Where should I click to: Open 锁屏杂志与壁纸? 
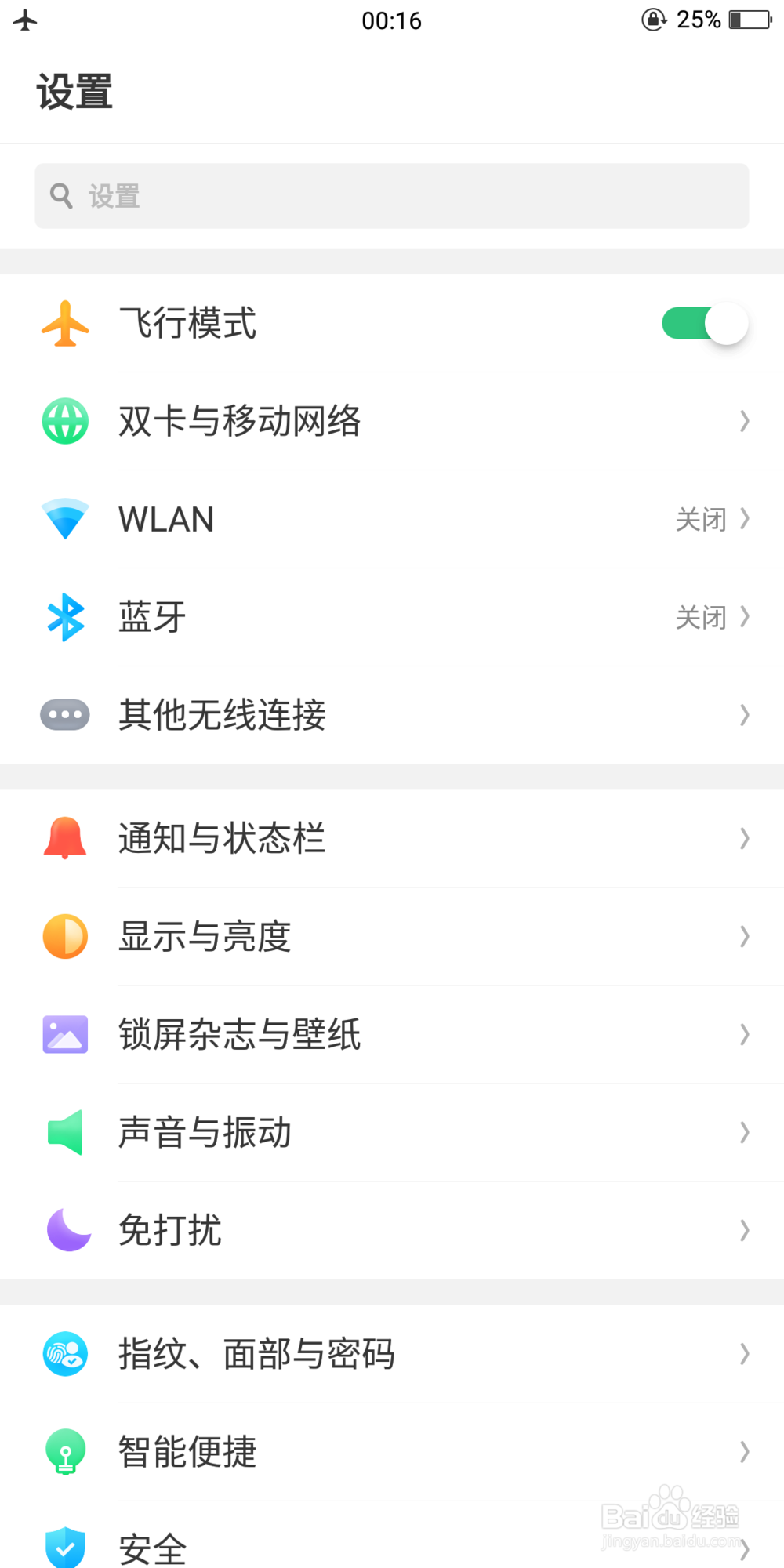[x=392, y=1034]
